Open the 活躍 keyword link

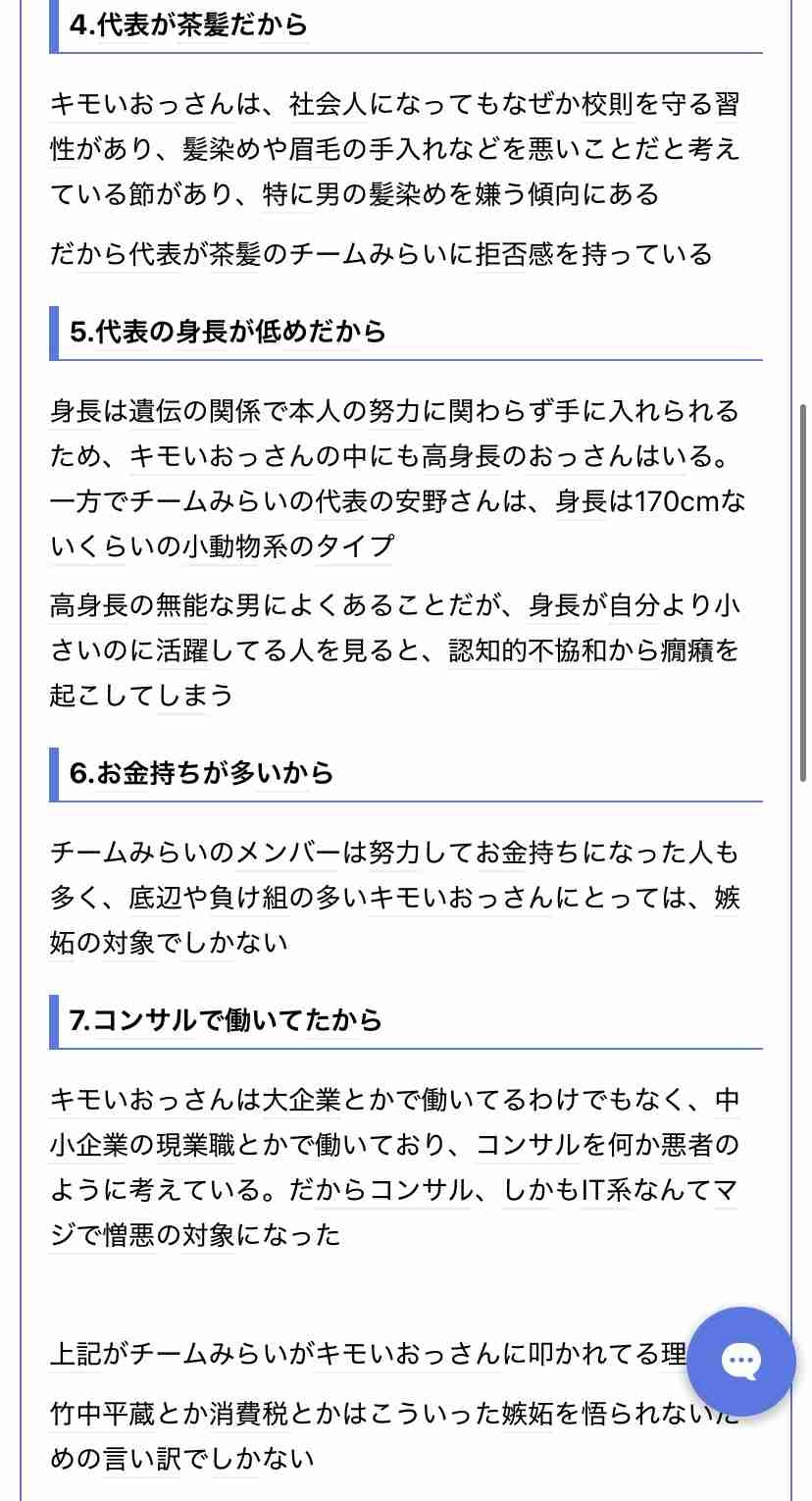[x=181, y=650]
